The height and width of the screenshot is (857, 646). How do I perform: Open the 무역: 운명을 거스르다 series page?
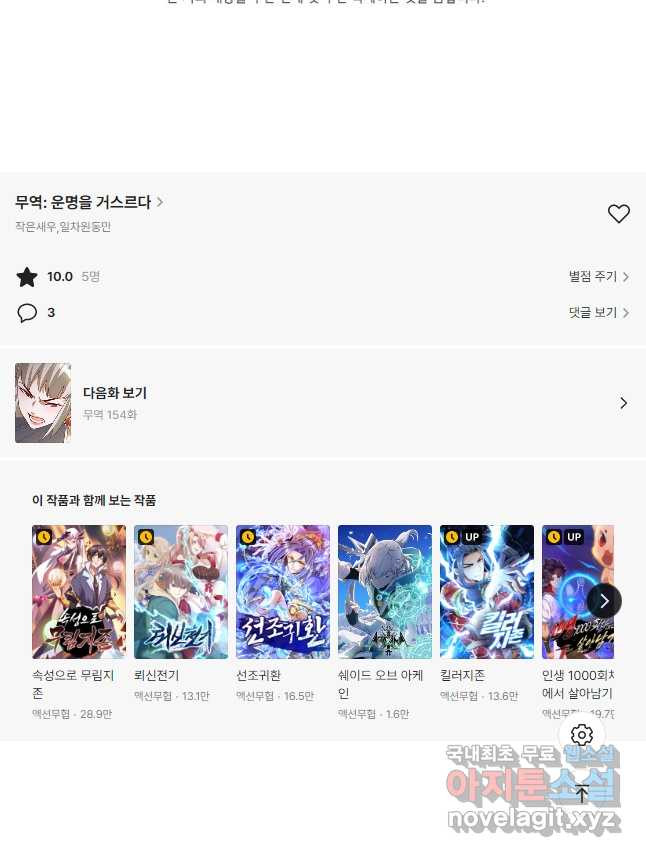pyautogui.click(x=88, y=202)
